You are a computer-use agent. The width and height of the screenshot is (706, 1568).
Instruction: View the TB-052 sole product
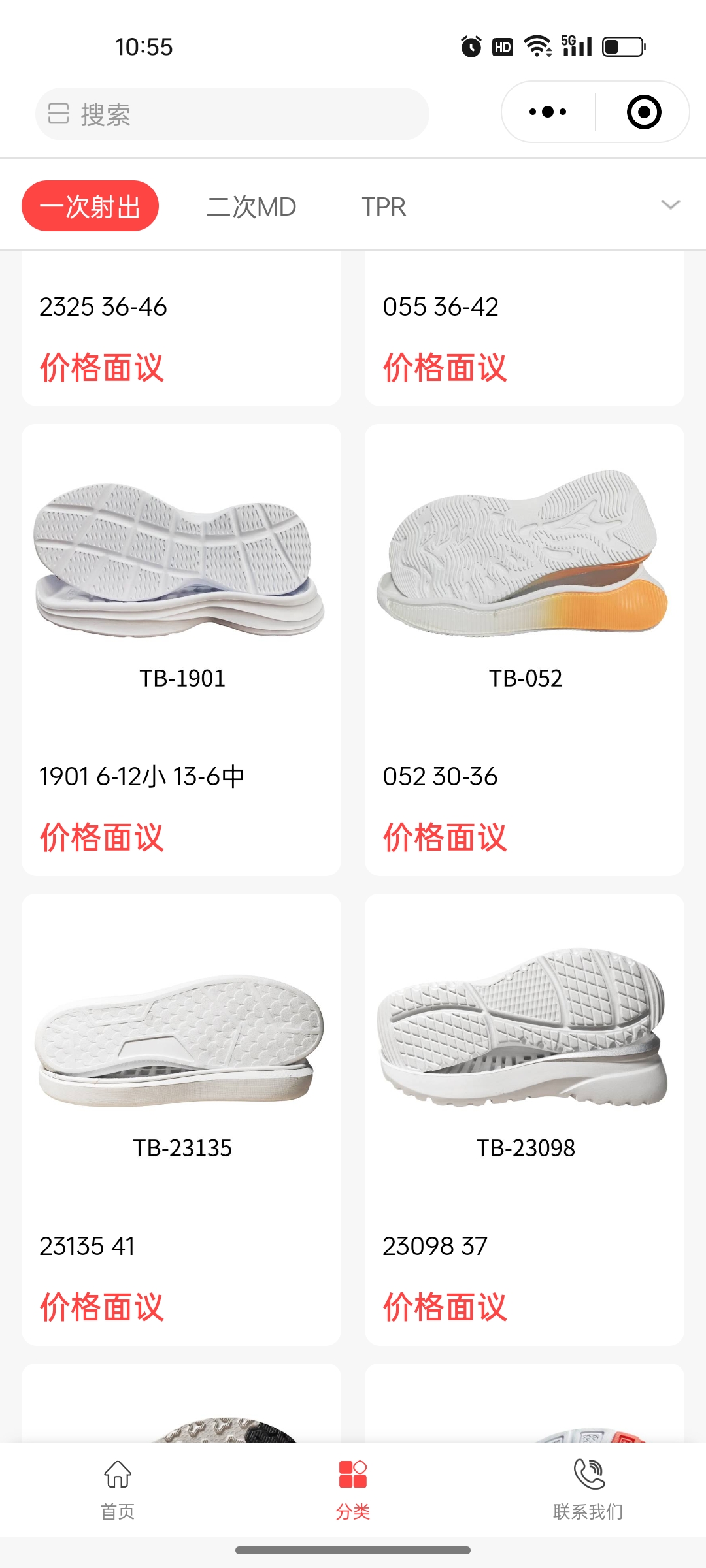point(524,588)
